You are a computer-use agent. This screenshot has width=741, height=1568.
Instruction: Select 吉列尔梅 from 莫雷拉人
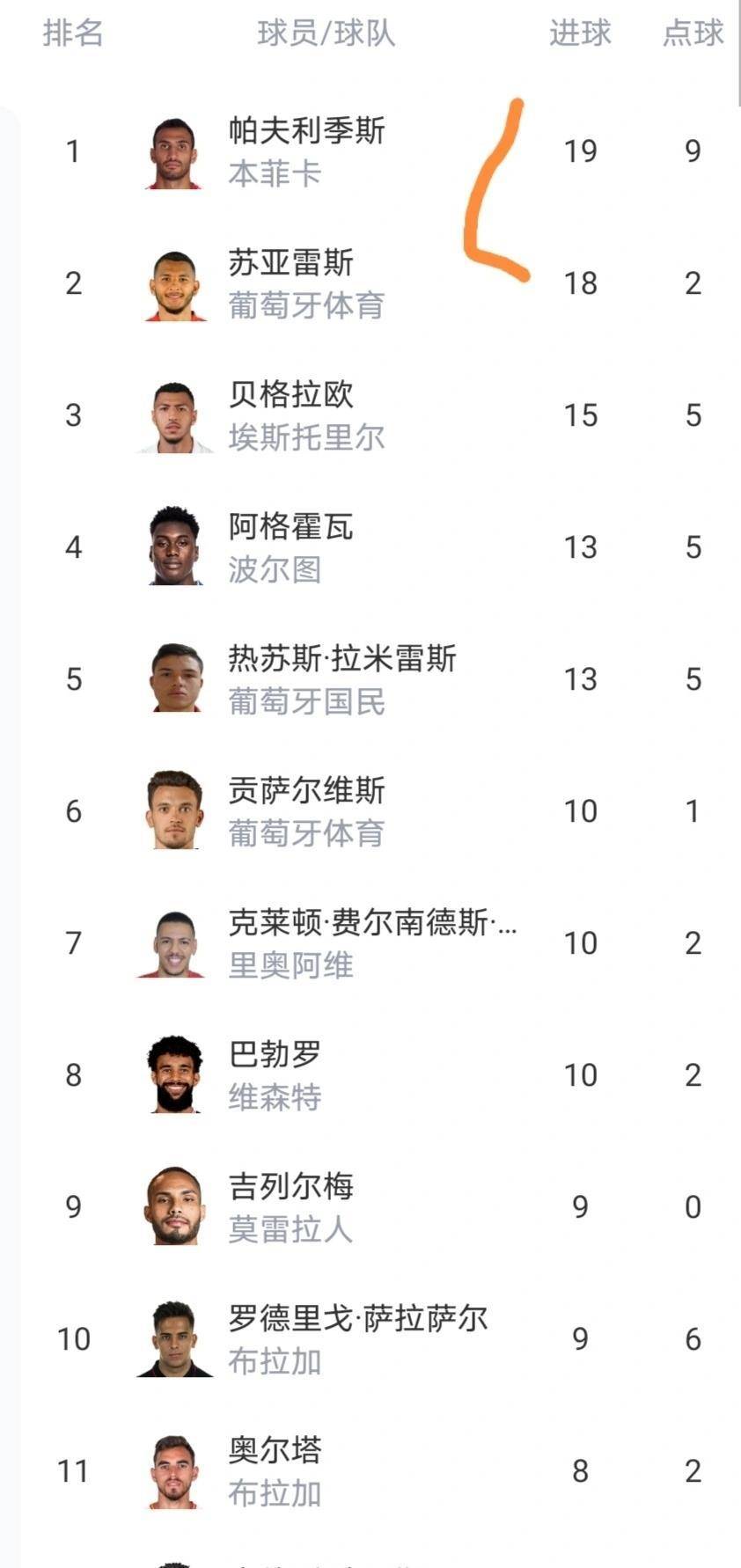(x=290, y=1188)
